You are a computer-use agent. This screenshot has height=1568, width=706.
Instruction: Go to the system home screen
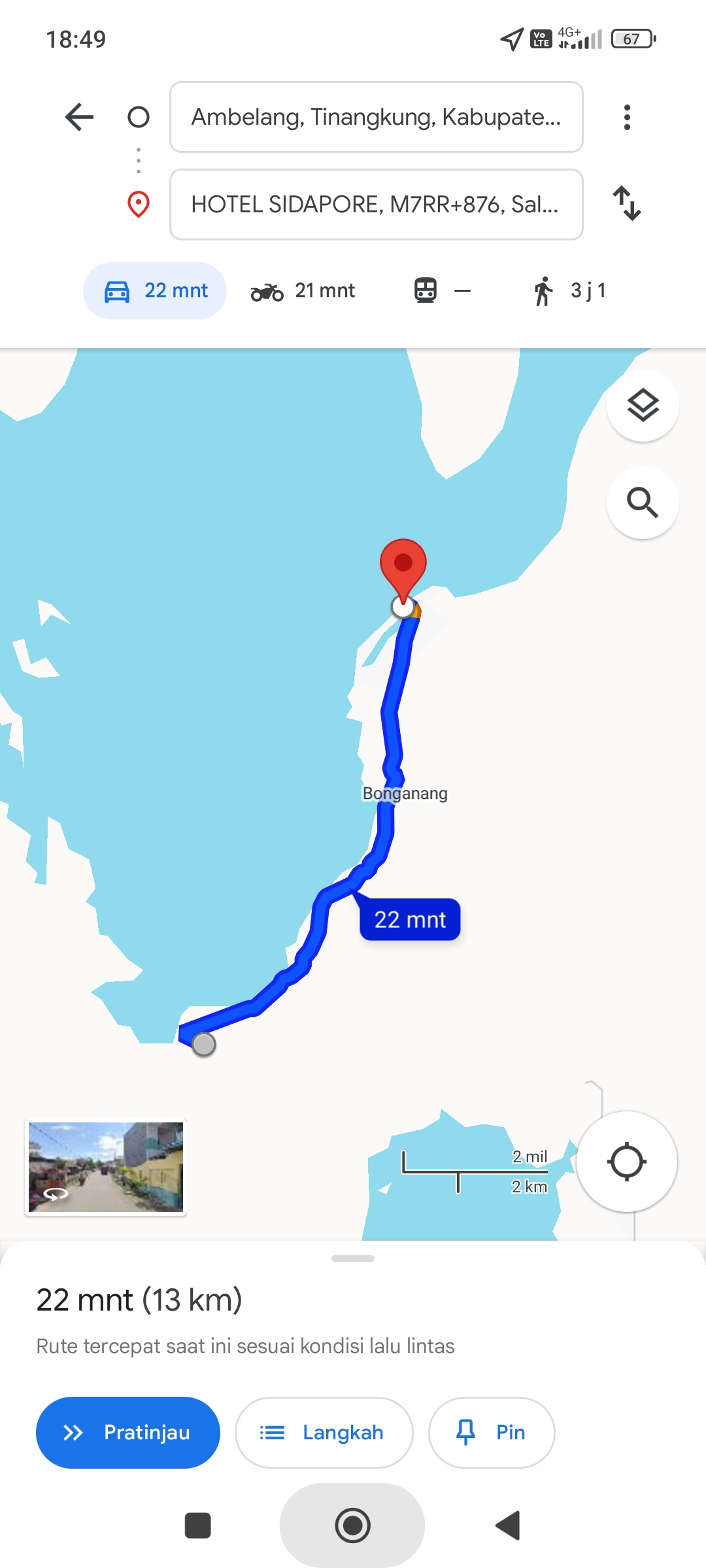tap(353, 1526)
